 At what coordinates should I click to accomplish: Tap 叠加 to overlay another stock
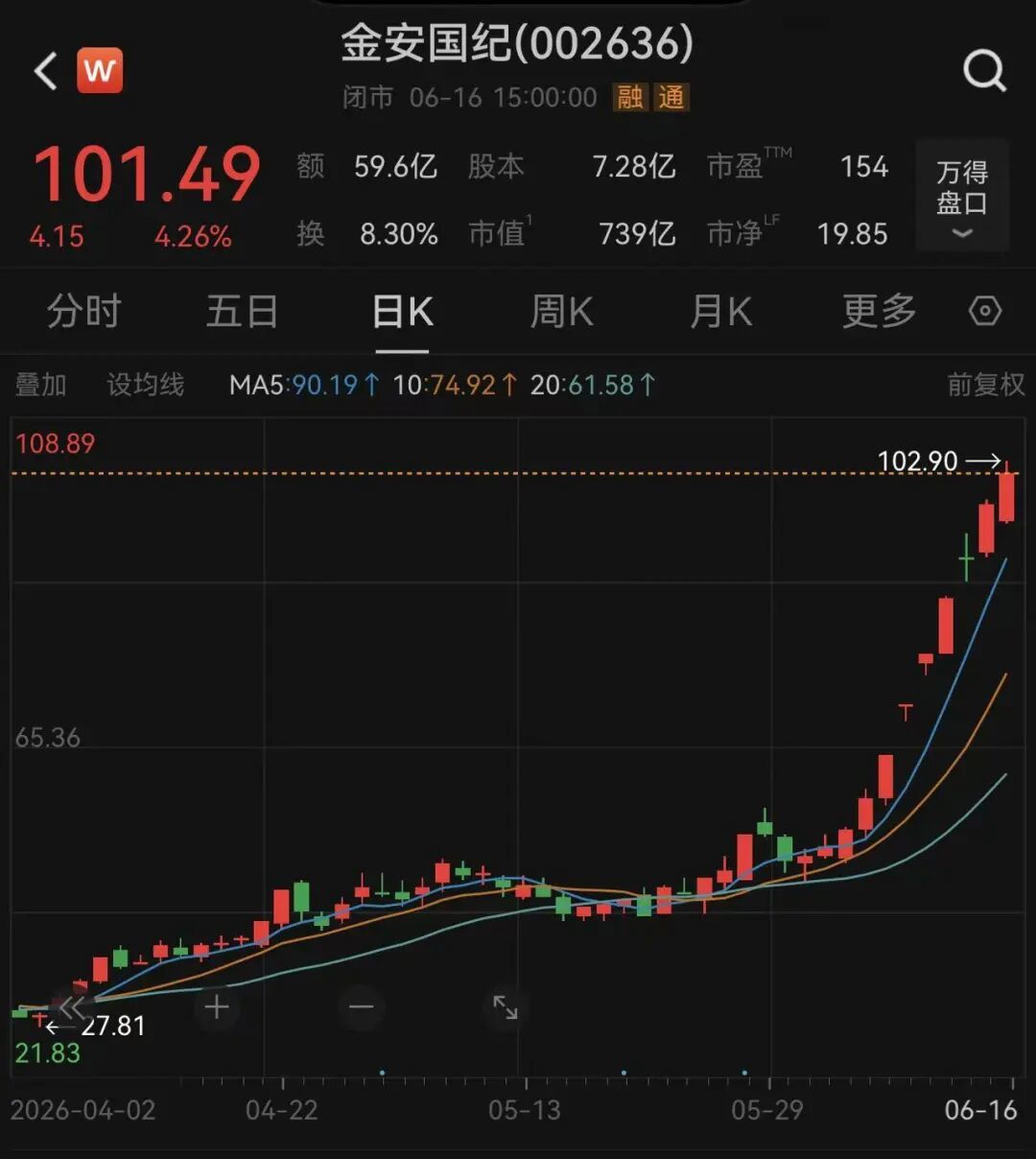(x=41, y=385)
